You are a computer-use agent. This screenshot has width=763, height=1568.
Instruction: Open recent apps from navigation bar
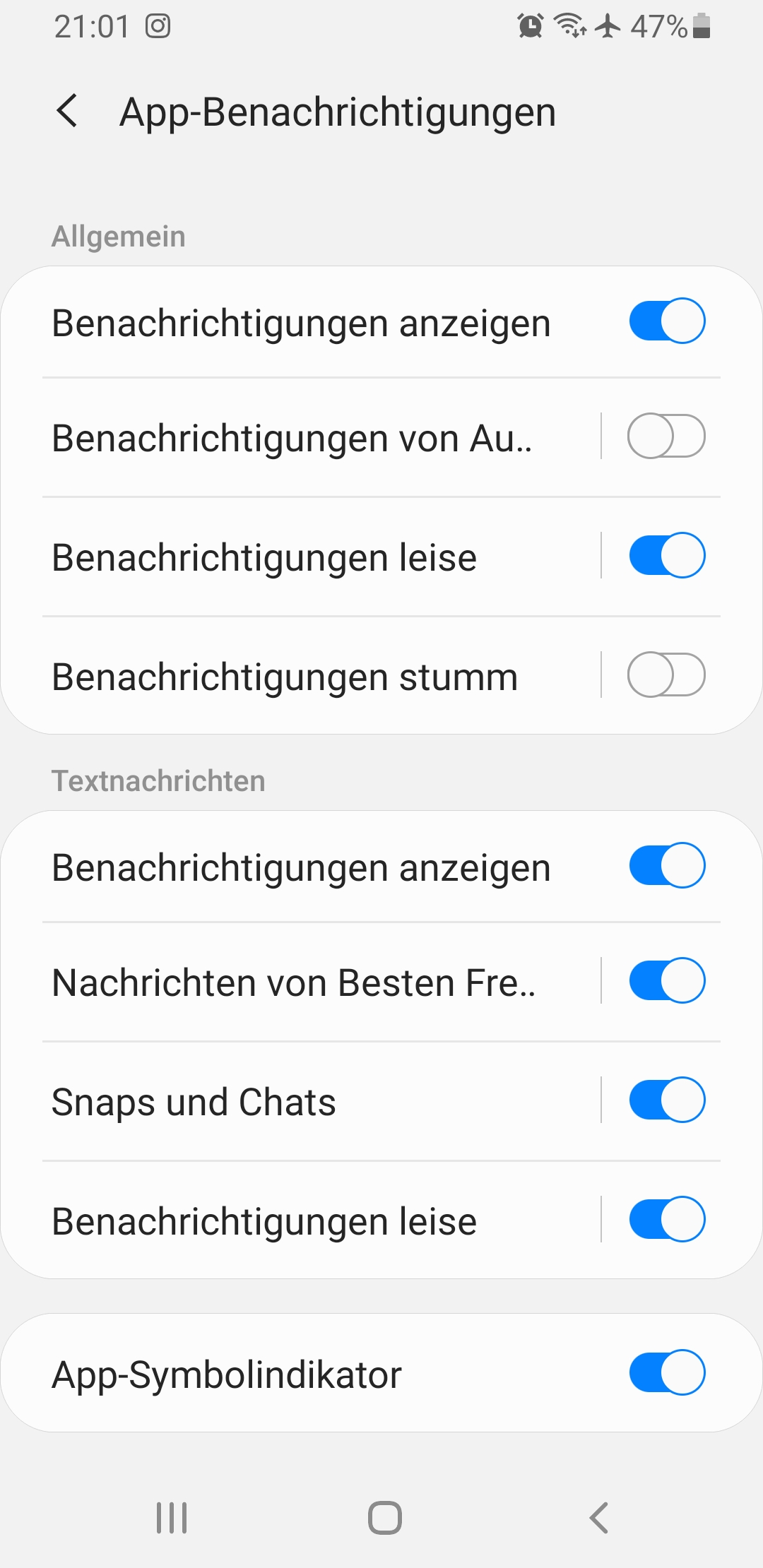pyautogui.click(x=172, y=1517)
